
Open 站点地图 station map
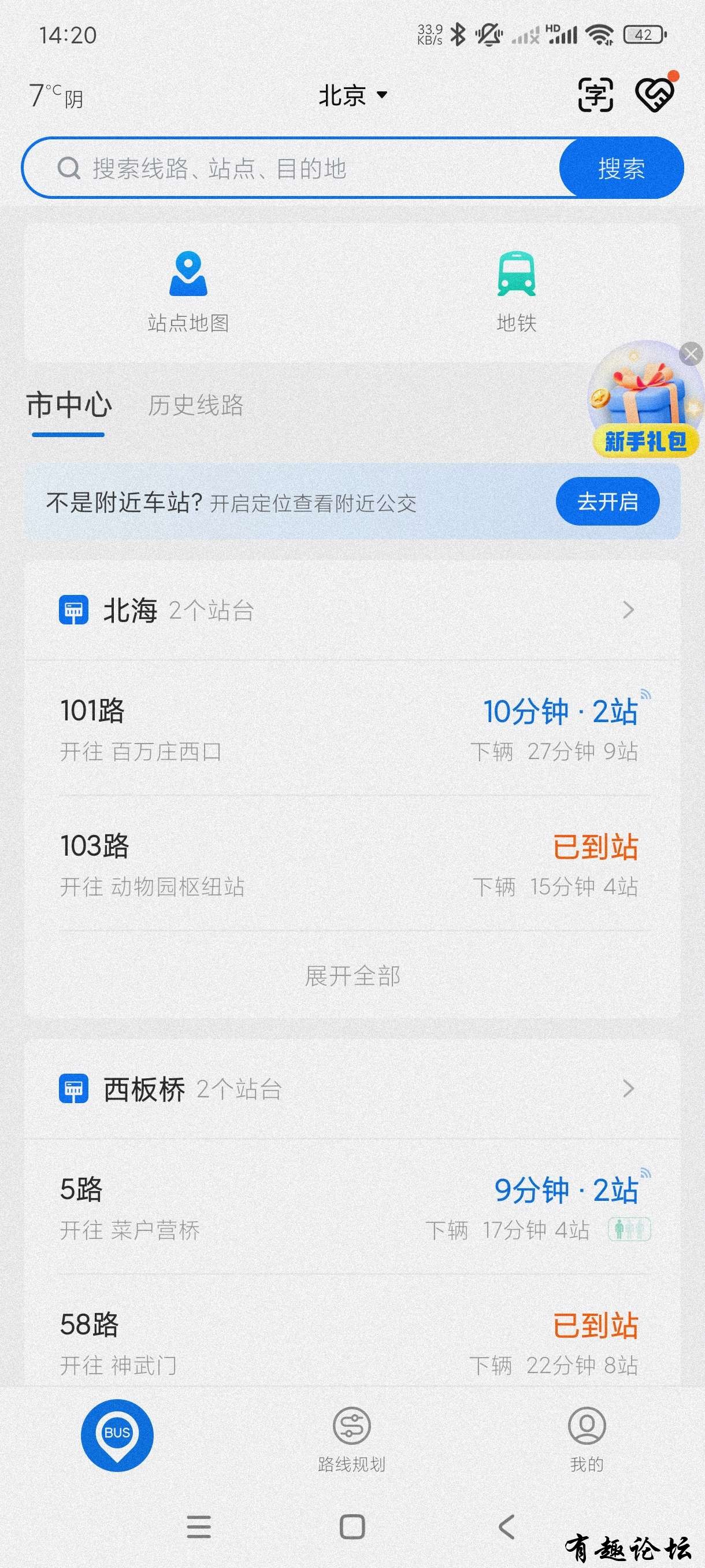click(188, 292)
